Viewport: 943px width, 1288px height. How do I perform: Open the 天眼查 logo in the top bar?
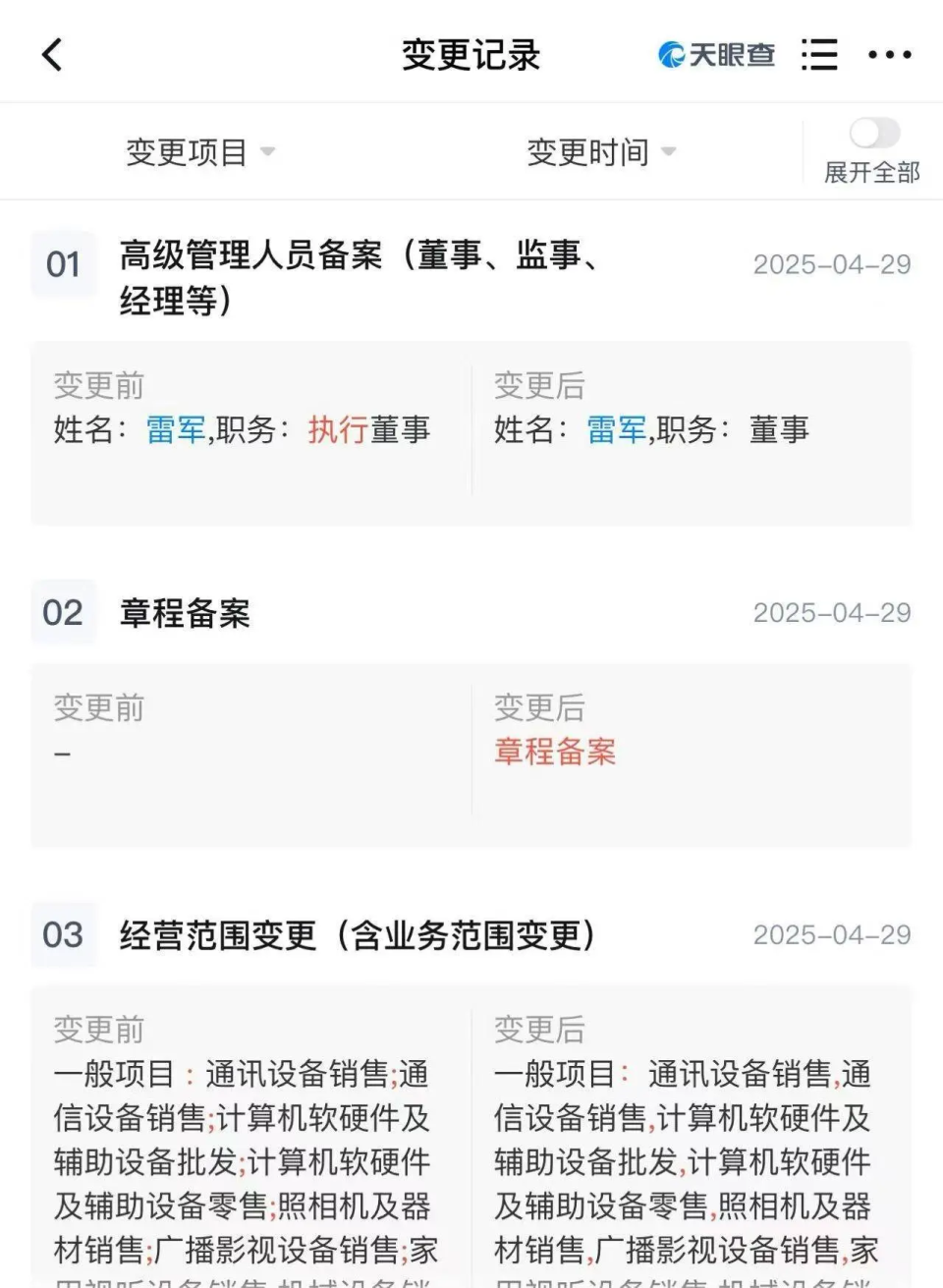(716, 55)
